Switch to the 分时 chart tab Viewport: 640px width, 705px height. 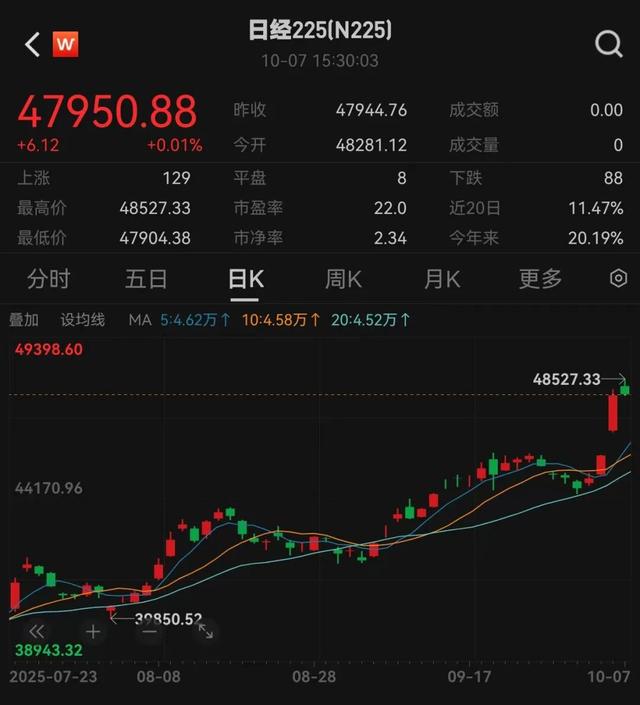48,279
